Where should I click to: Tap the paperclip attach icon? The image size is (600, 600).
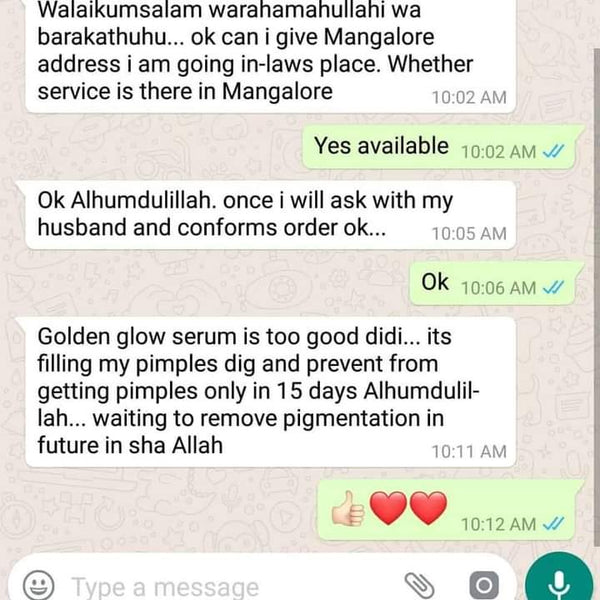(x=418, y=584)
